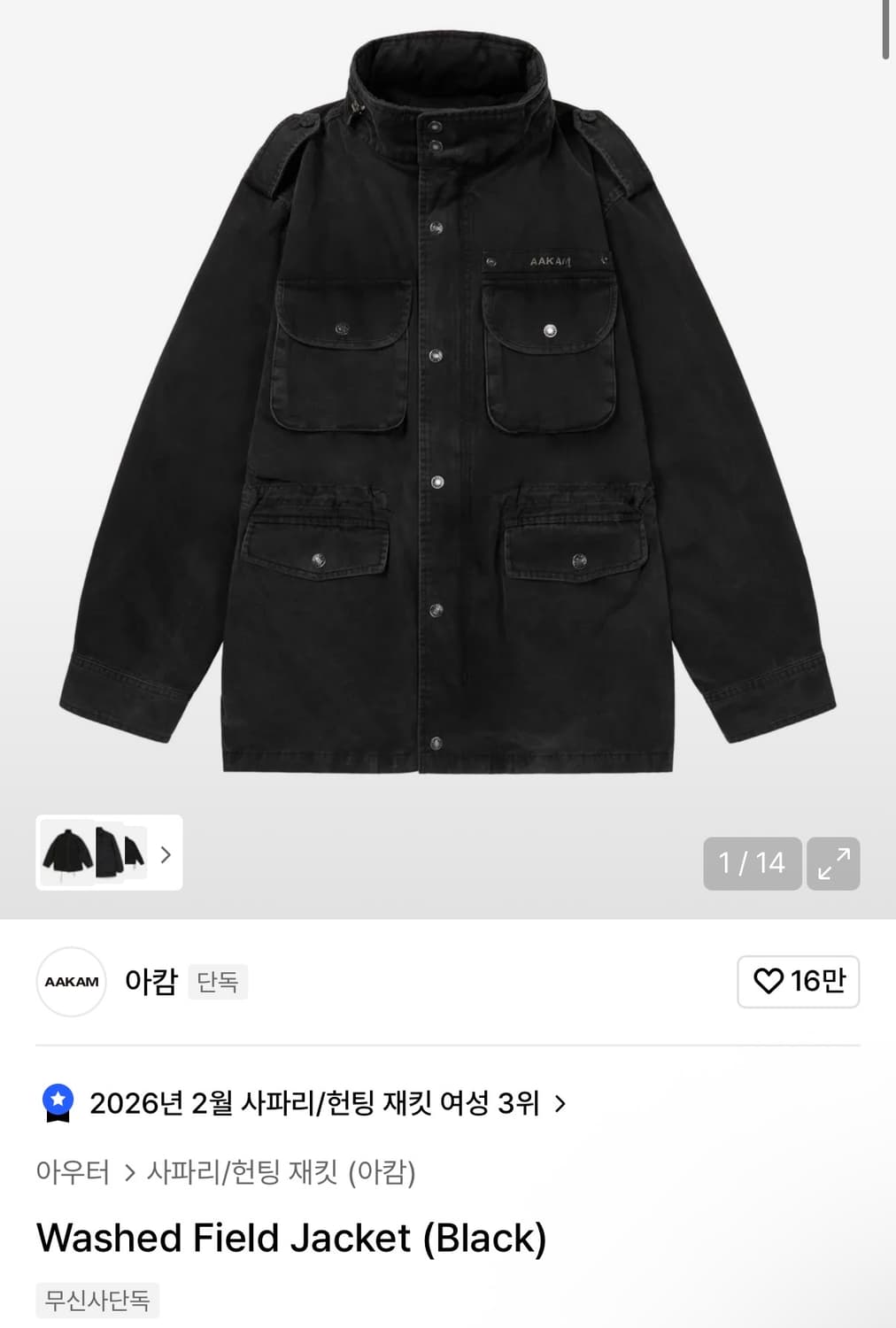Tap the 단독 badge next to brand name
Screen dimensions: 896x1328
click(217, 984)
